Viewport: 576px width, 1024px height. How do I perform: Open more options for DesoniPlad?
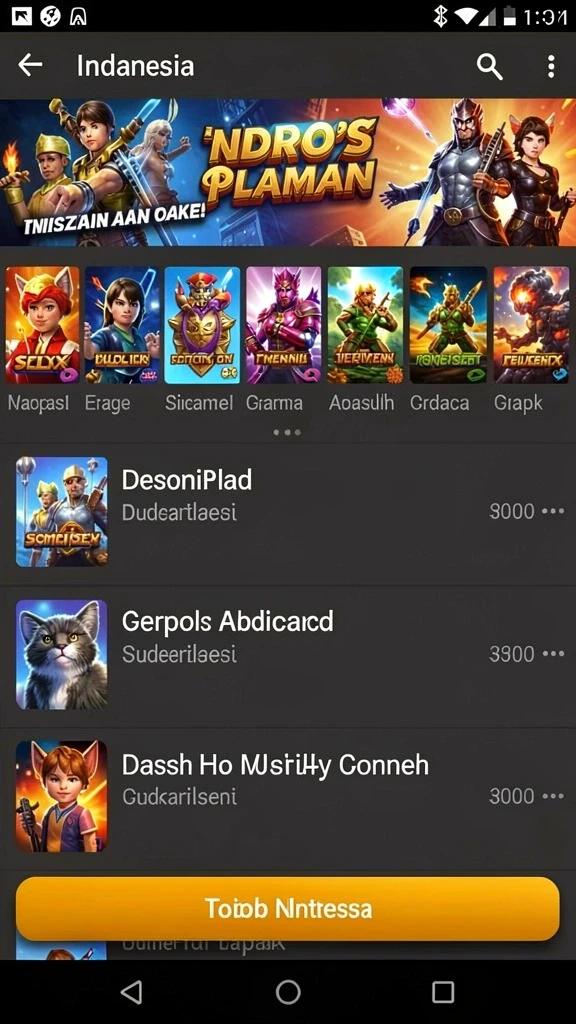tap(553, 511)
